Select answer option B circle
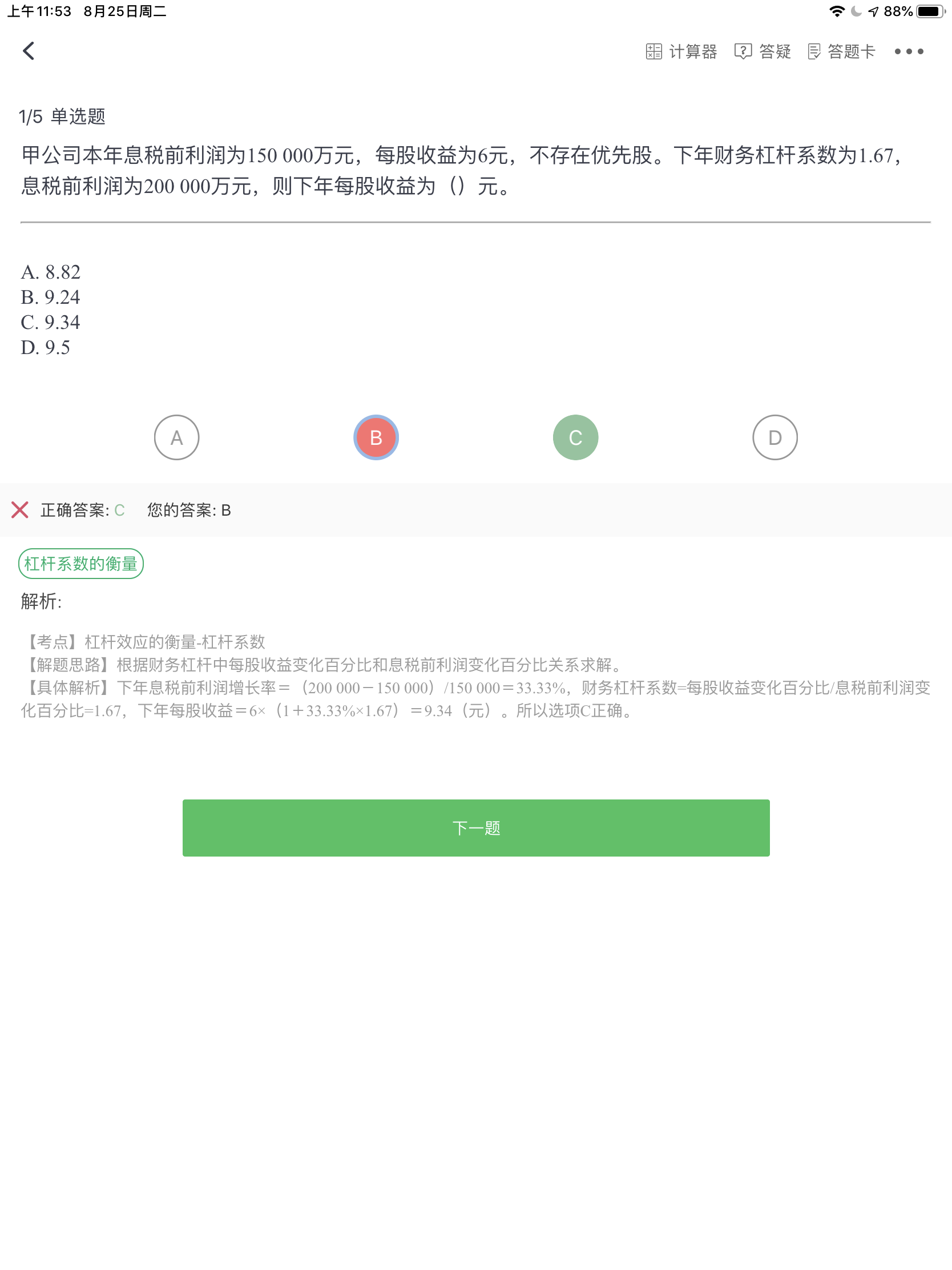The height and width of the screenshot is (1270, 952). 376,437
